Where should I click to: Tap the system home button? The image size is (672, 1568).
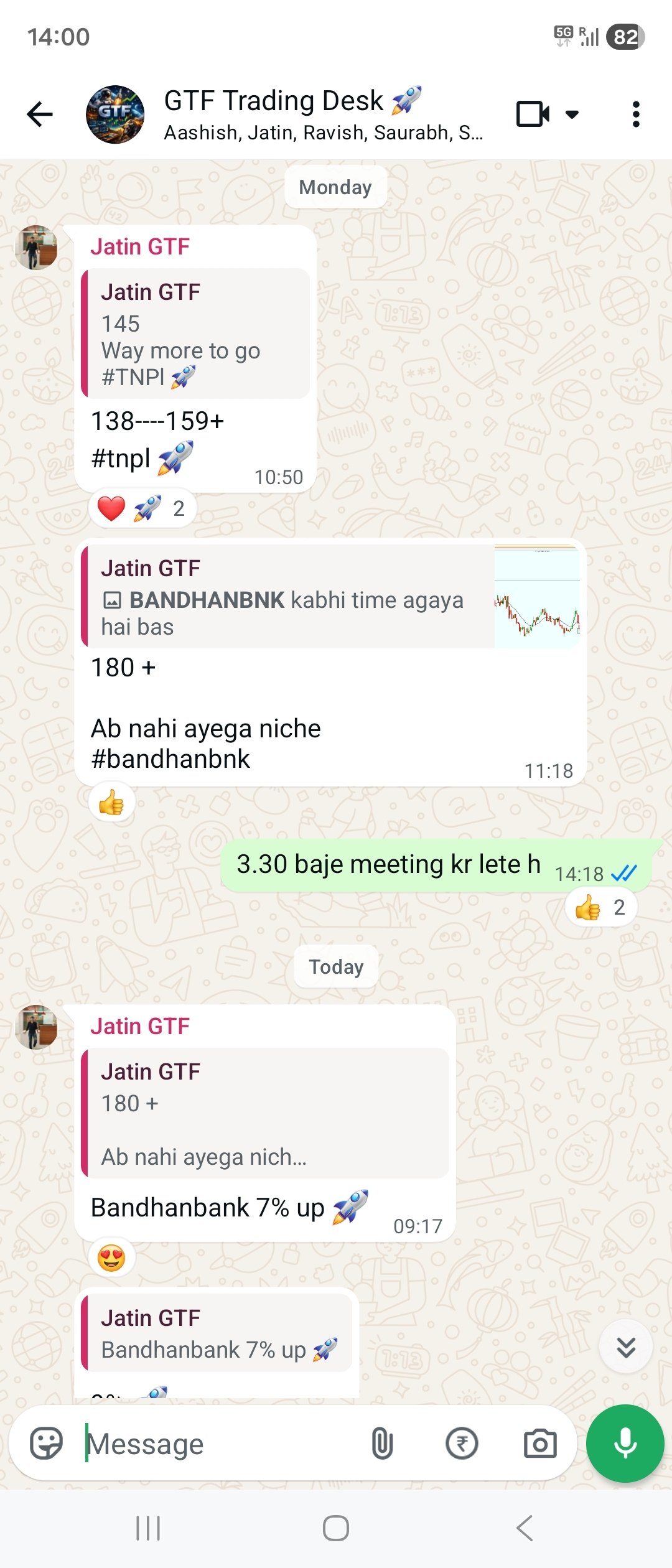click(x=336, y=1528)
